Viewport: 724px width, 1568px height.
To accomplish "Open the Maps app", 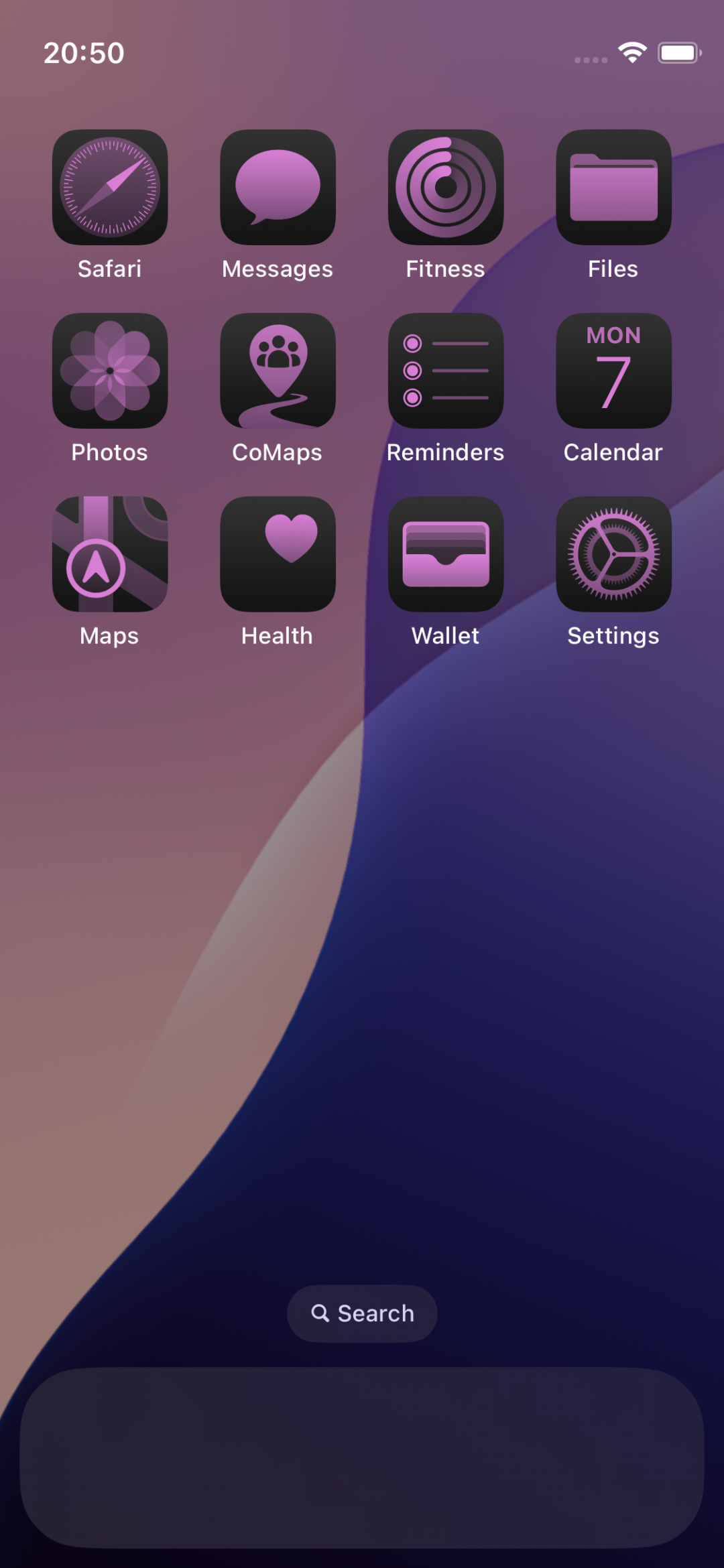I will (110, 553).
